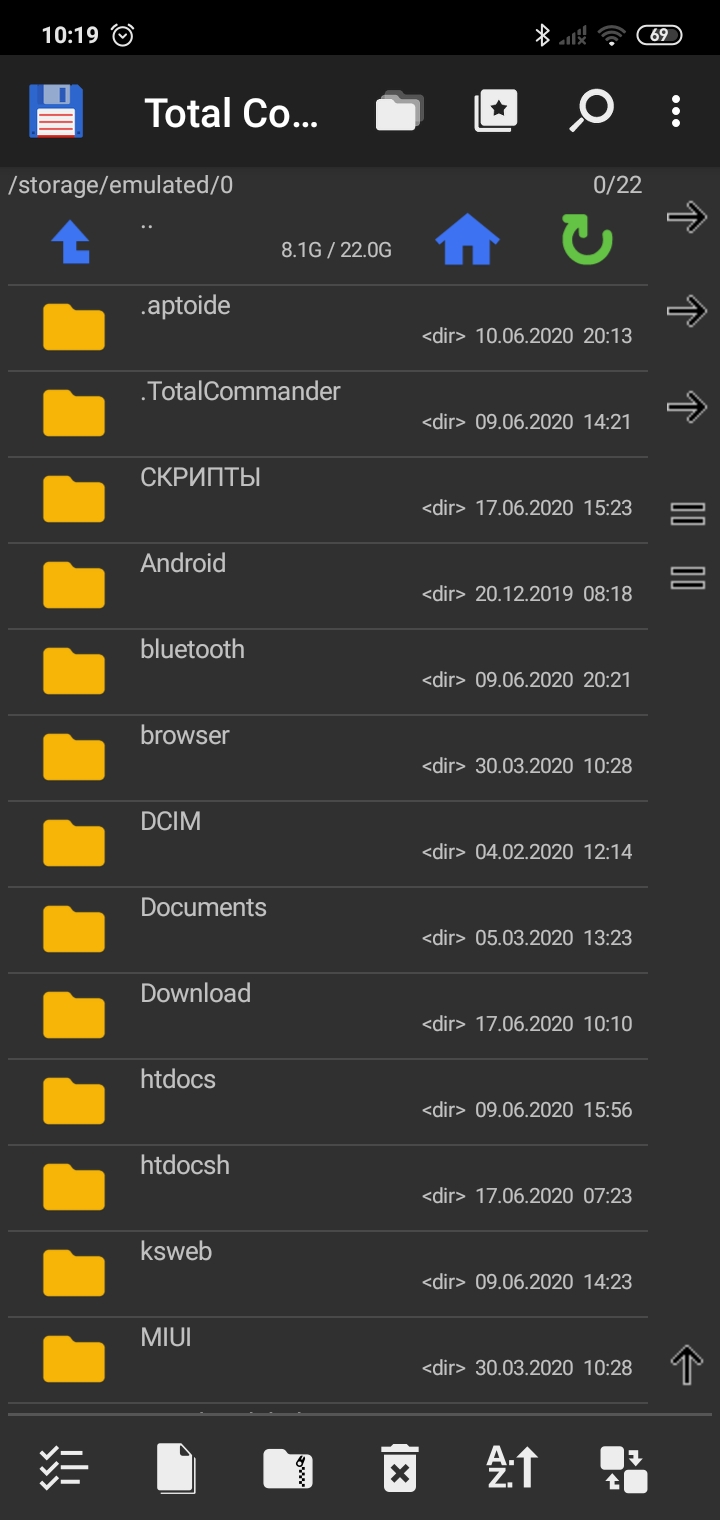Go up to the parent directory
This screenshot has width=720, height=1520.
click(x=71, y=242)
